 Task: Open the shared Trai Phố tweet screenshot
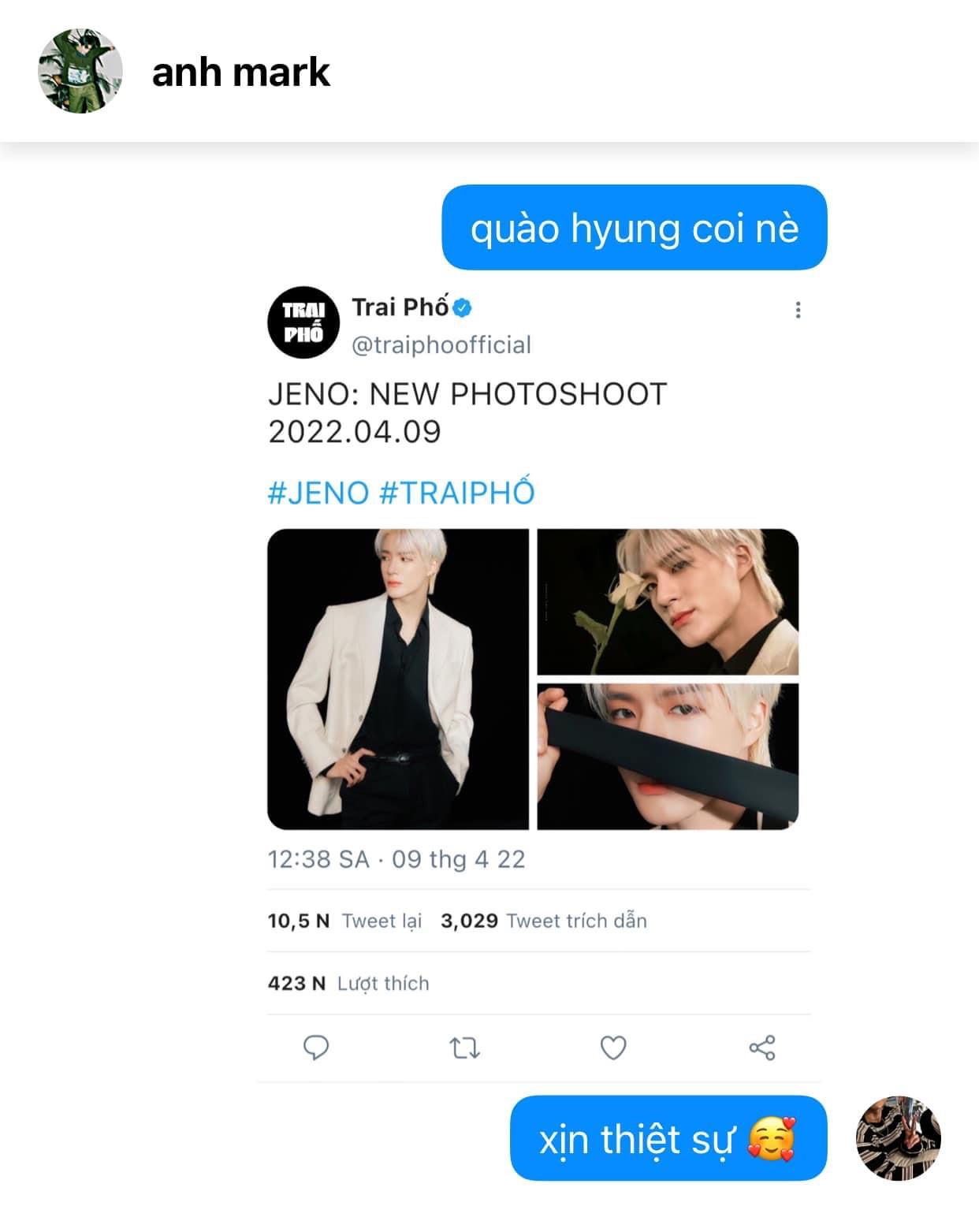pyautogui.click(x=533, y=678)
